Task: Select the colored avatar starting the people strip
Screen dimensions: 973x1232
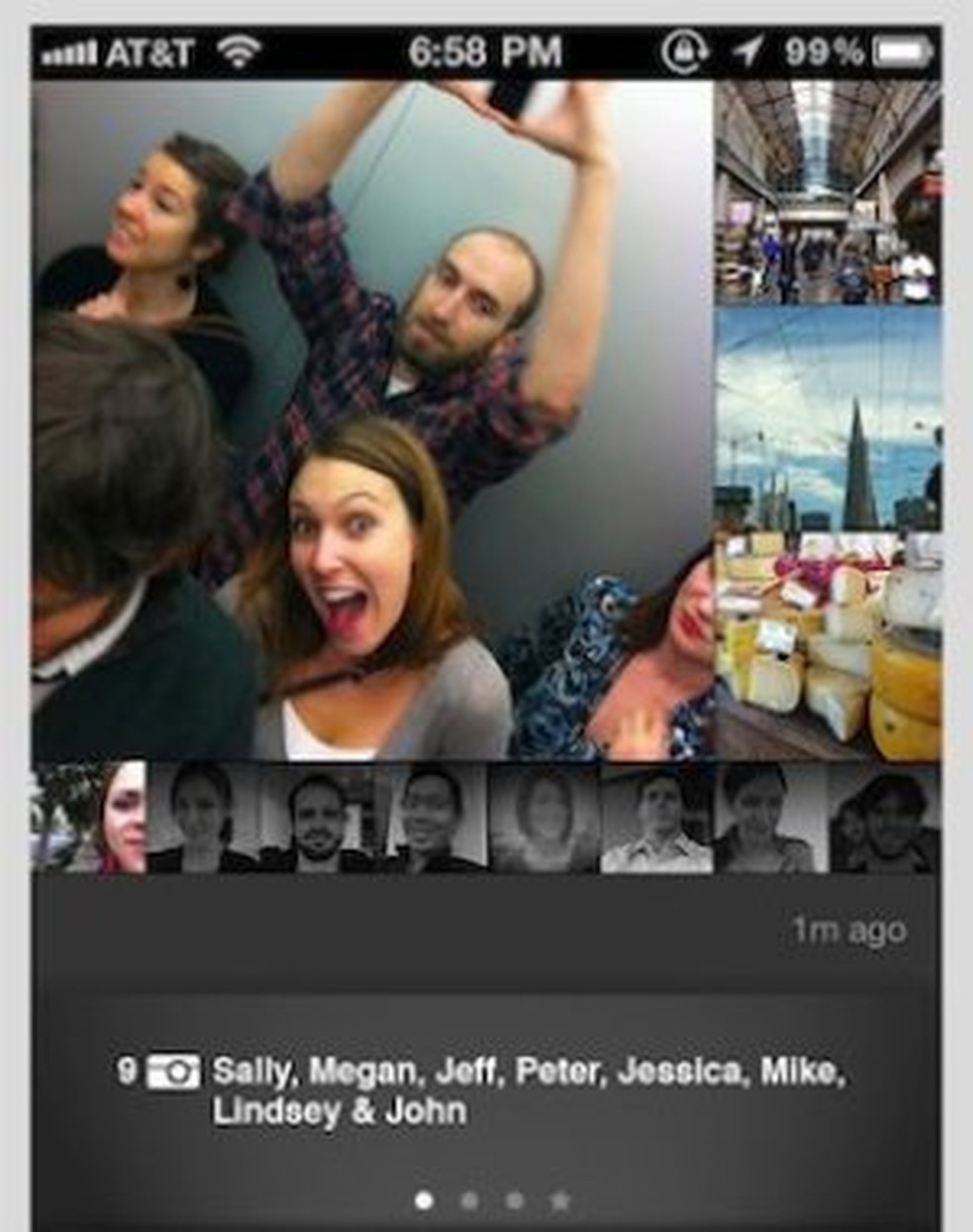Action: pos(89,818)
